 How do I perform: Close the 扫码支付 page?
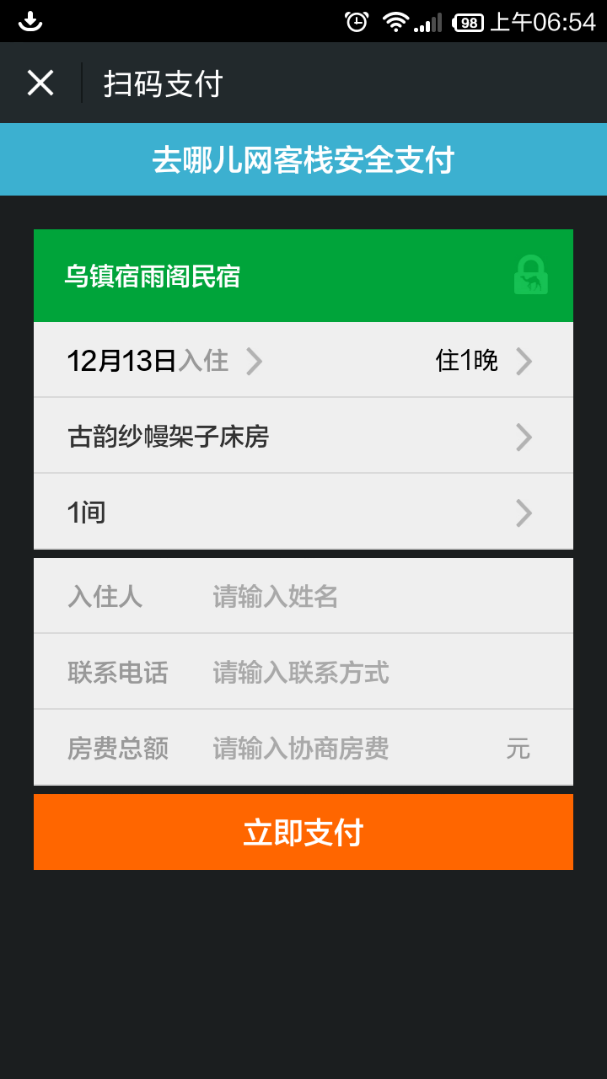tap(40, 83)
